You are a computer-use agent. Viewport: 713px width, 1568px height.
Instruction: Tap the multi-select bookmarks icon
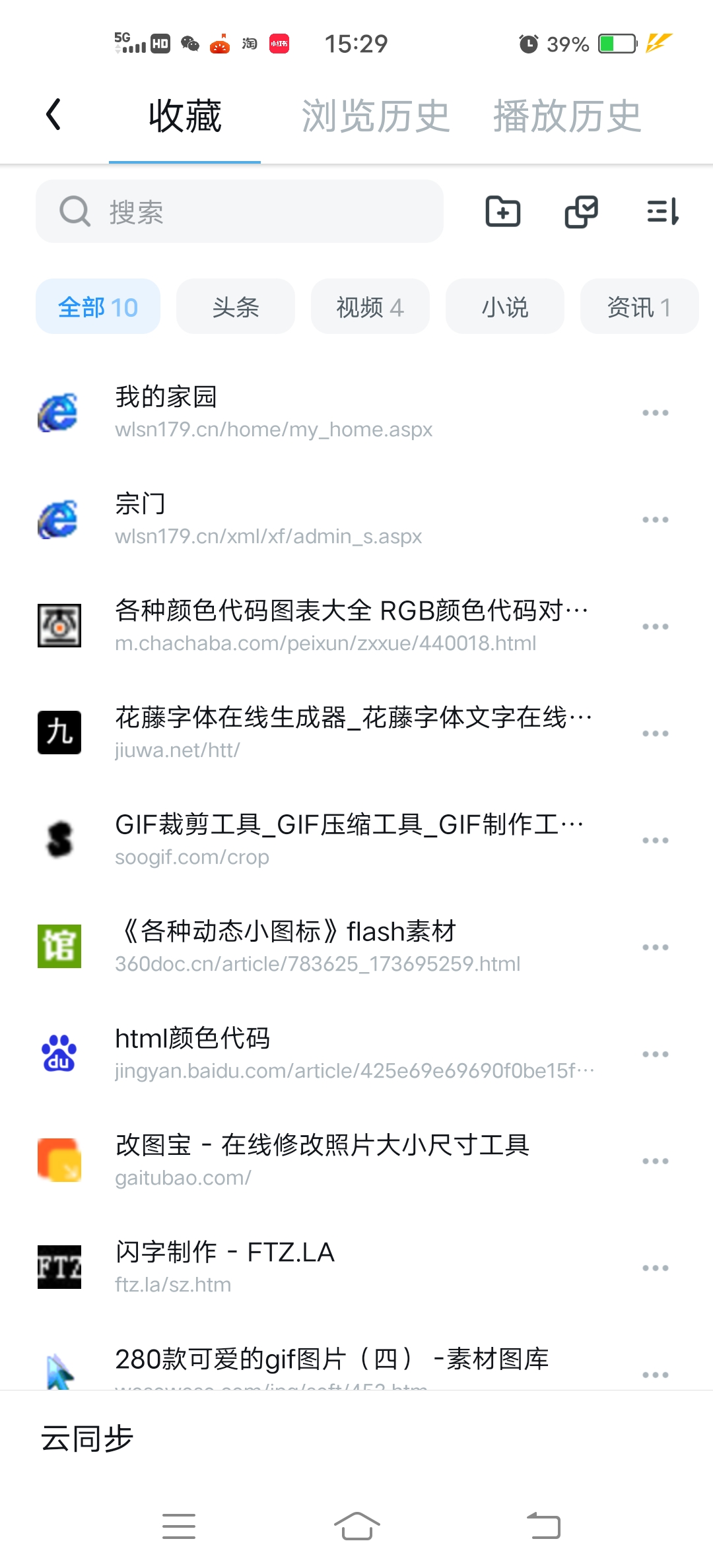tap(580, 211)
